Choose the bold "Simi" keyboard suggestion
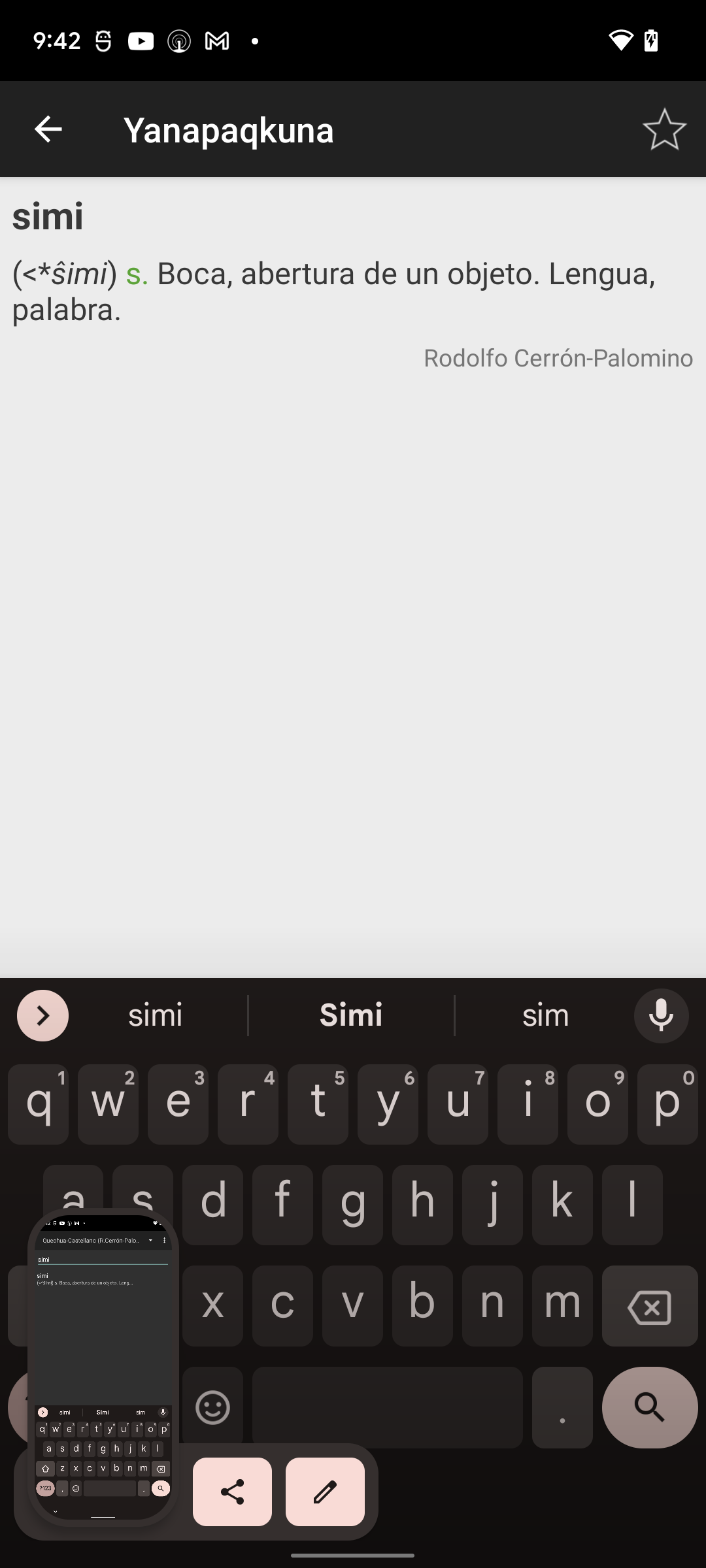The image size is (706, 1568). pyautogui.click(x=351, y=1015)
